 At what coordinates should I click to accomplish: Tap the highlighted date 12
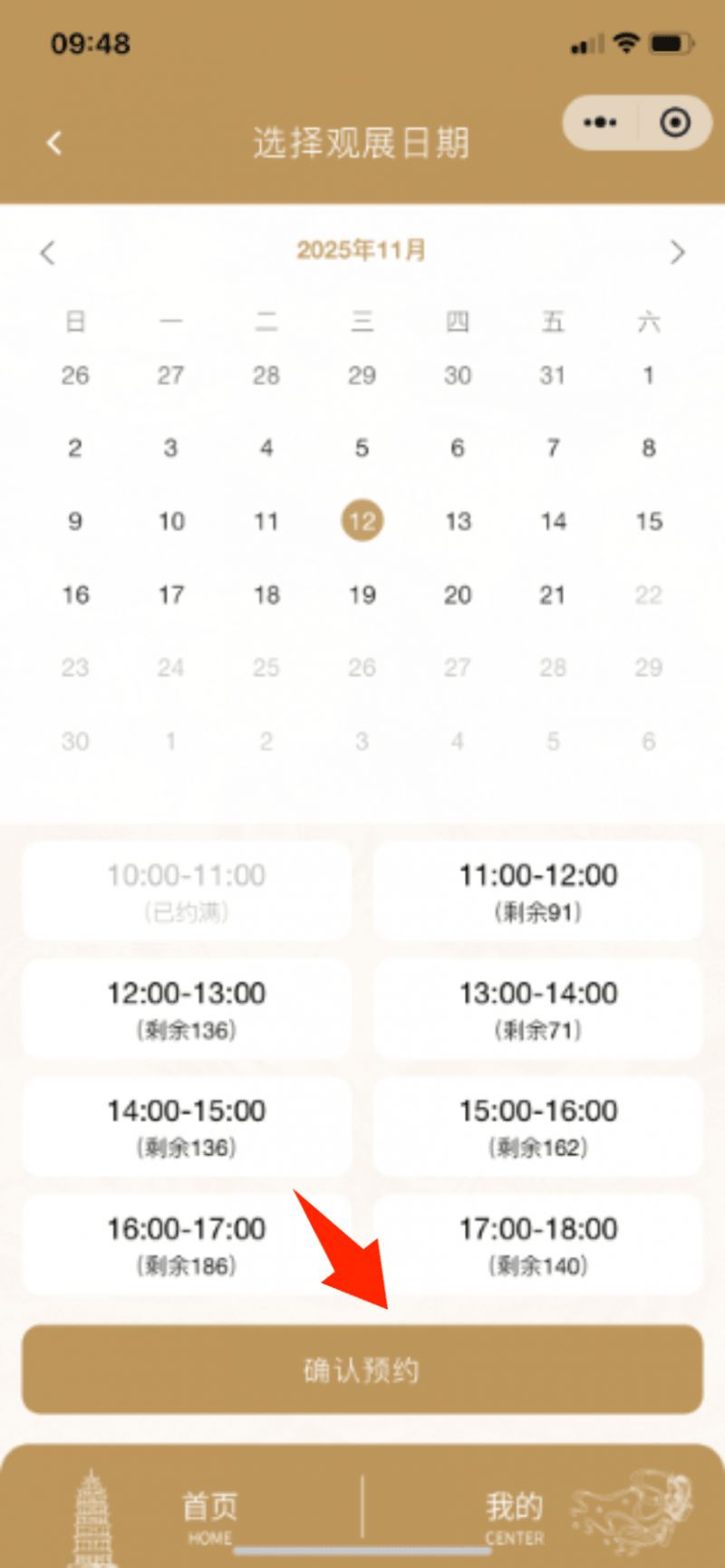coord(362,521)
